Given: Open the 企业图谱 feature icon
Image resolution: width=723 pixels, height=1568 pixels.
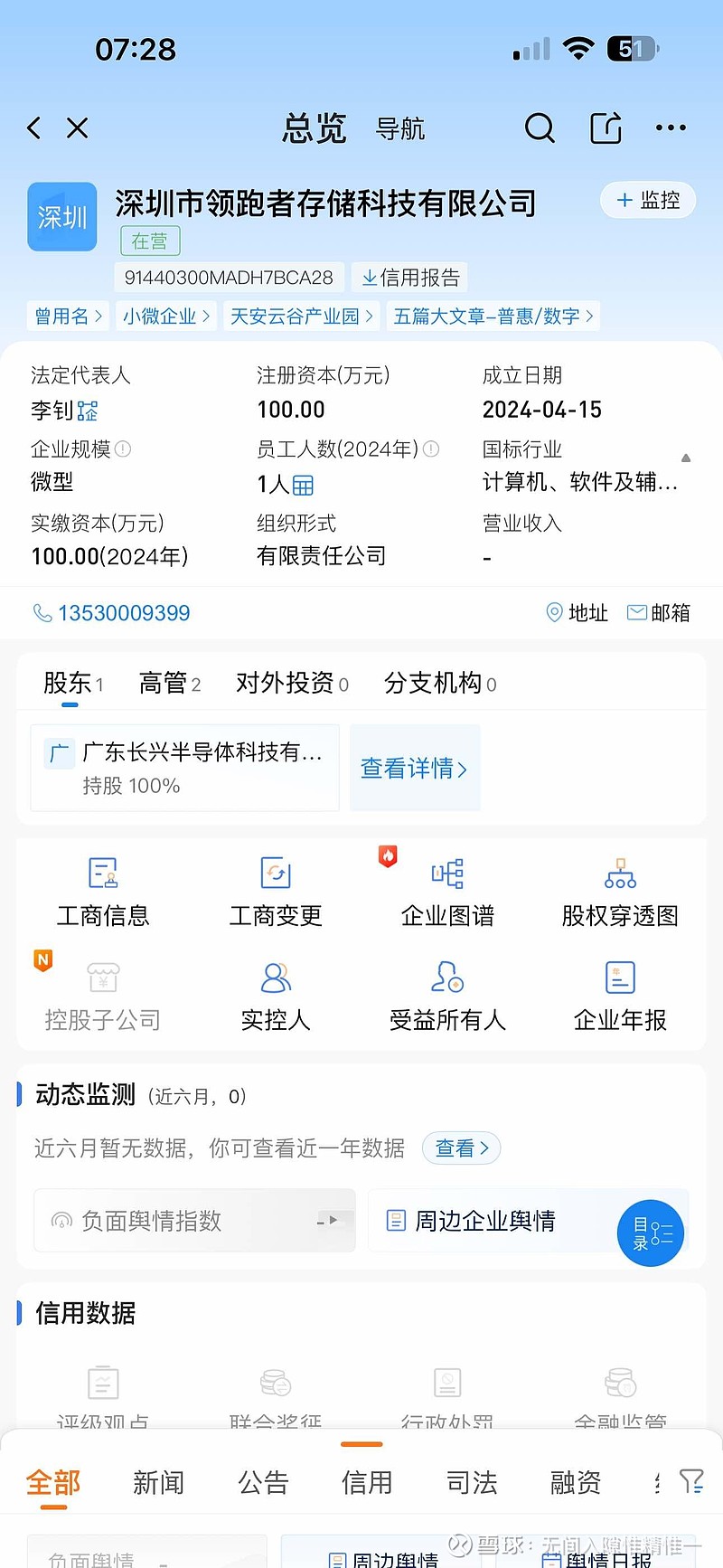Looking at the screenshot, I should click(446, 891).
